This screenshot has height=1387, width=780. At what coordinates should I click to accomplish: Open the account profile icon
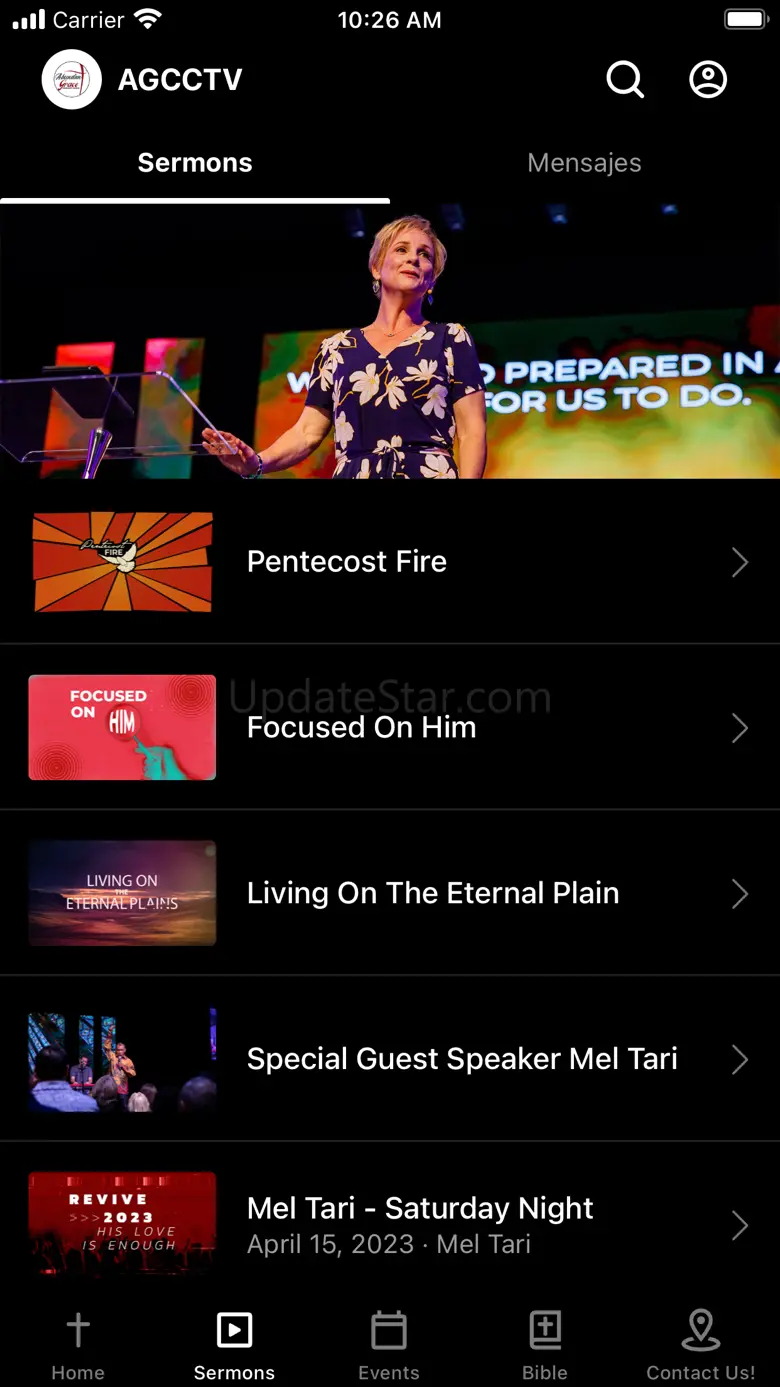tap(708, 80)
